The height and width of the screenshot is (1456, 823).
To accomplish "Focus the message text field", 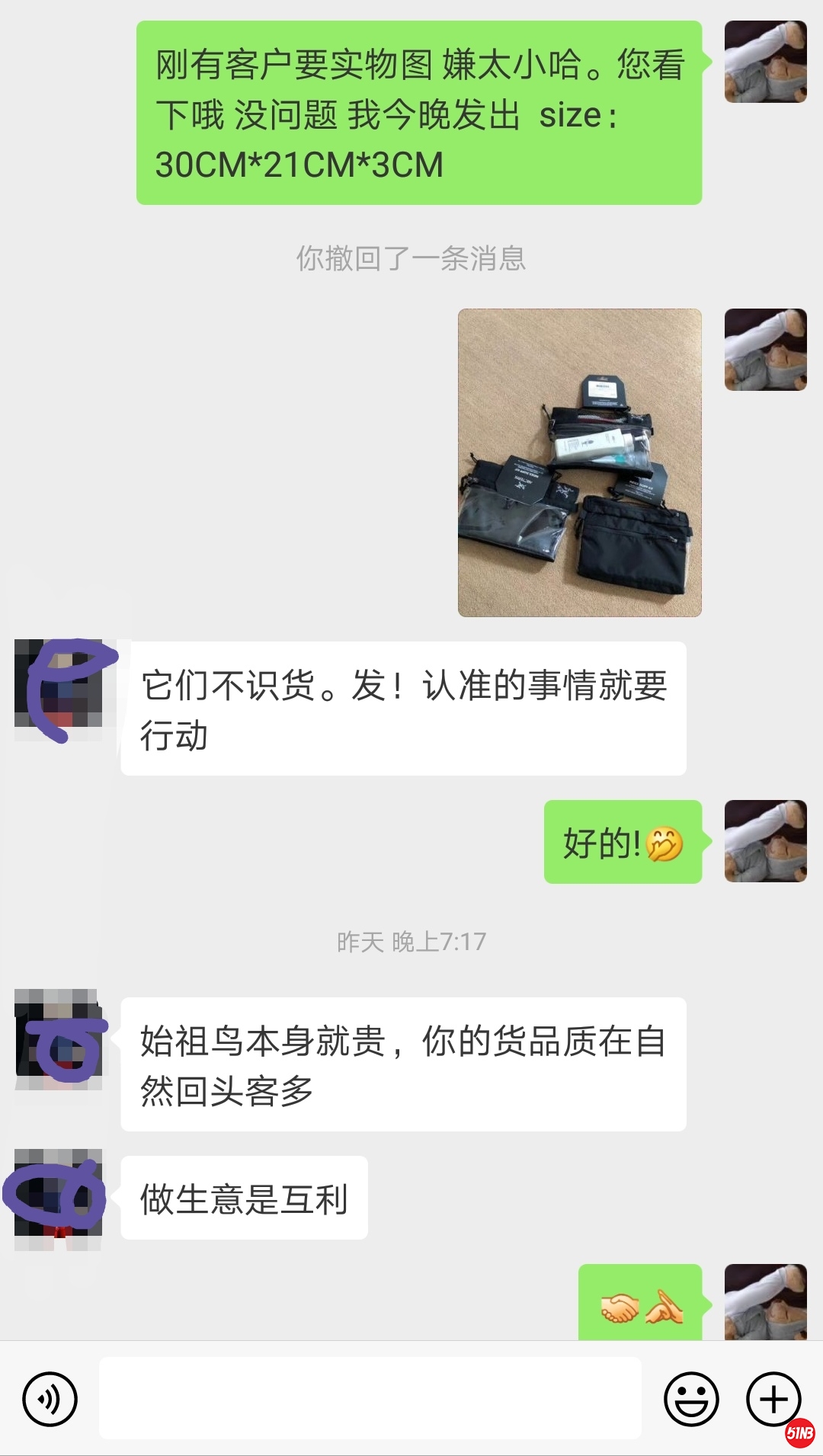I will pyautogui.click(x=370, y=1399).
